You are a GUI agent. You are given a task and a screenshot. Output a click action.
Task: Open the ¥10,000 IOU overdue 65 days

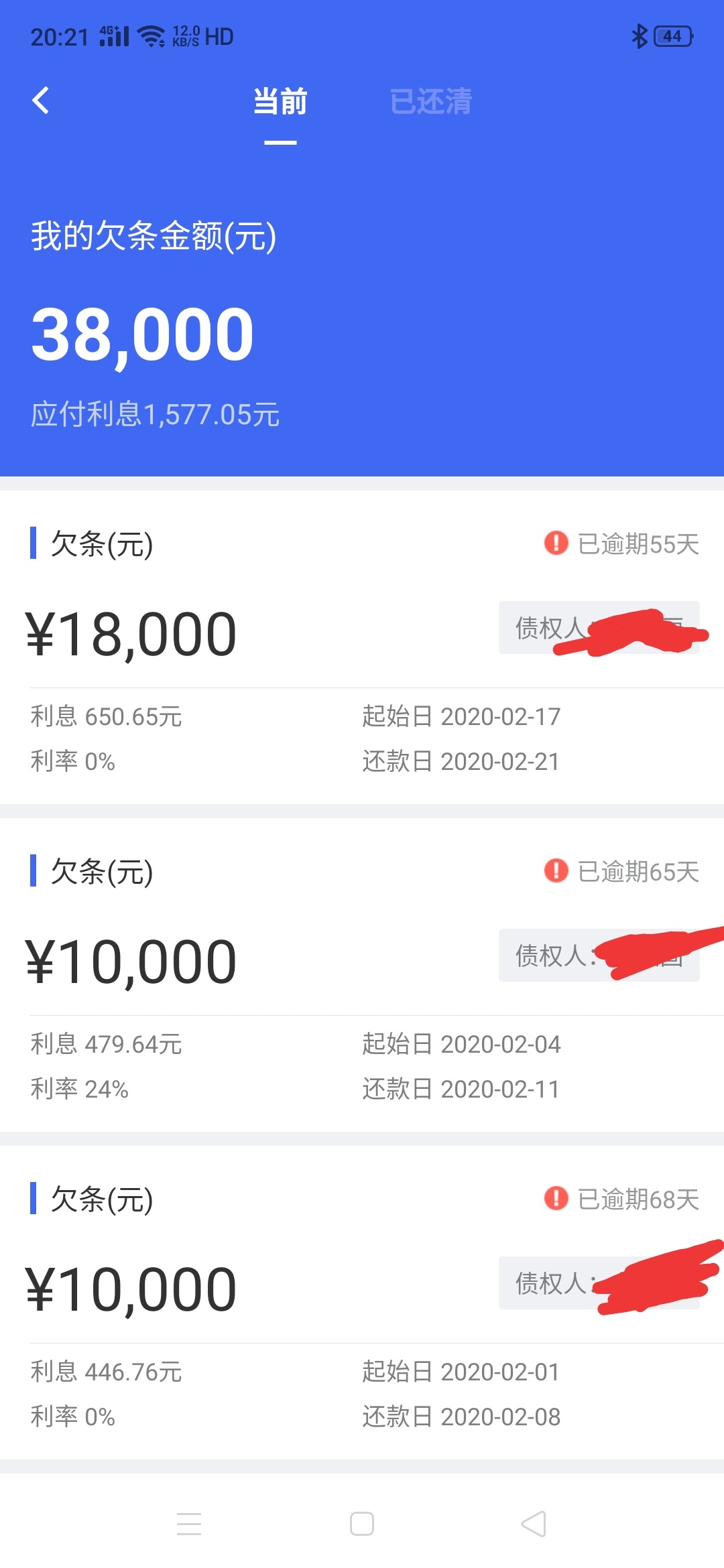[x=362, y=975]
